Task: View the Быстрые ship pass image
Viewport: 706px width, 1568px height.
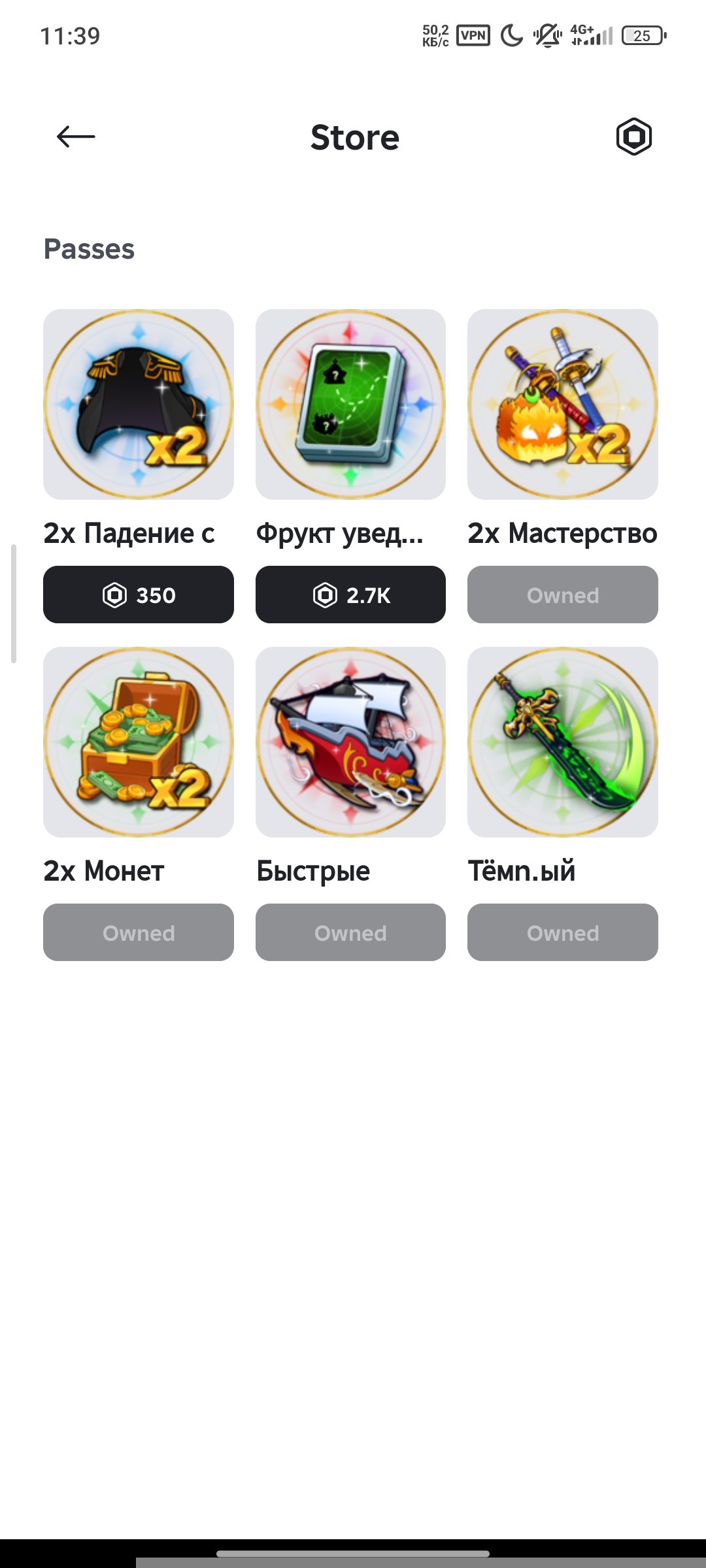Action: [350, 742]
